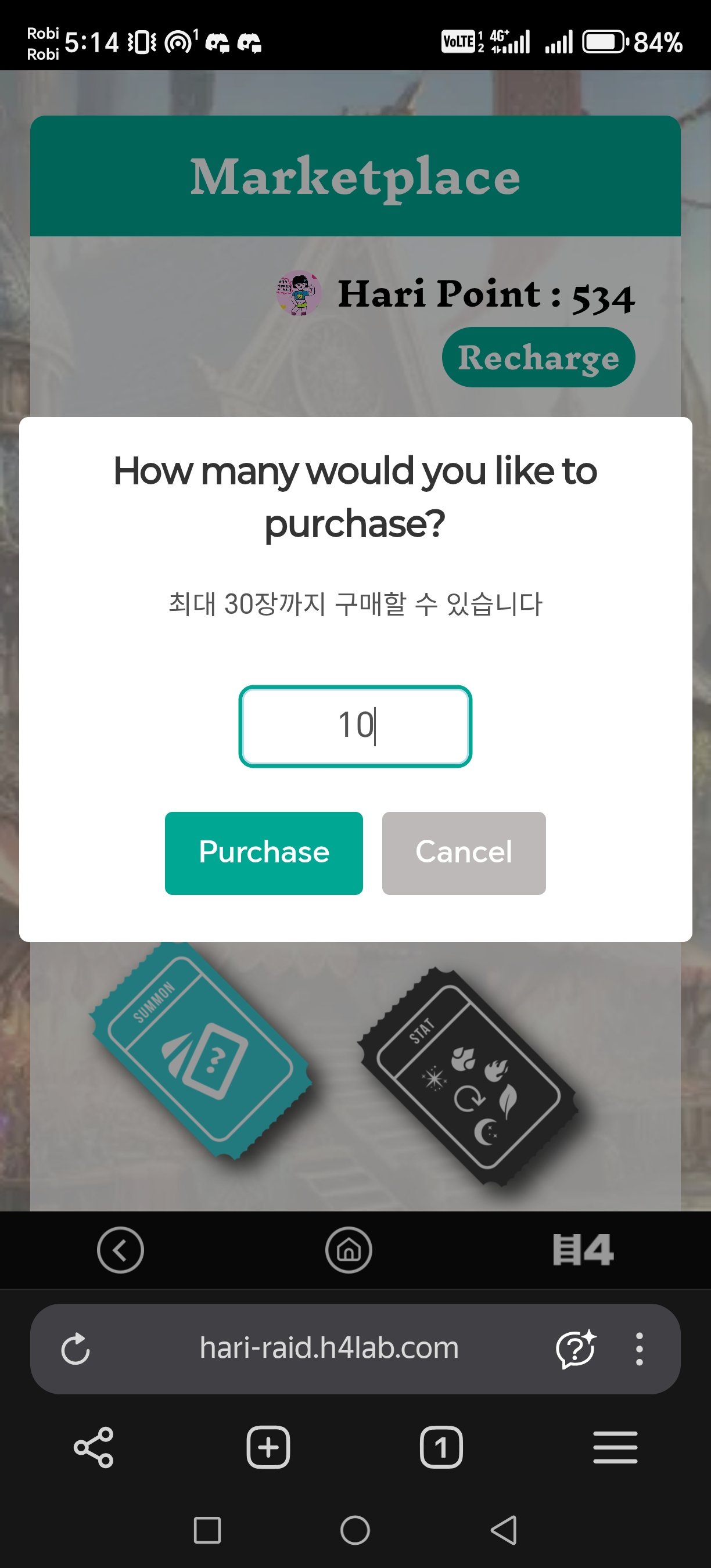Tap the in-app back arrow circle
This screenshot has width=711, height=1568.
point(120,1250)
